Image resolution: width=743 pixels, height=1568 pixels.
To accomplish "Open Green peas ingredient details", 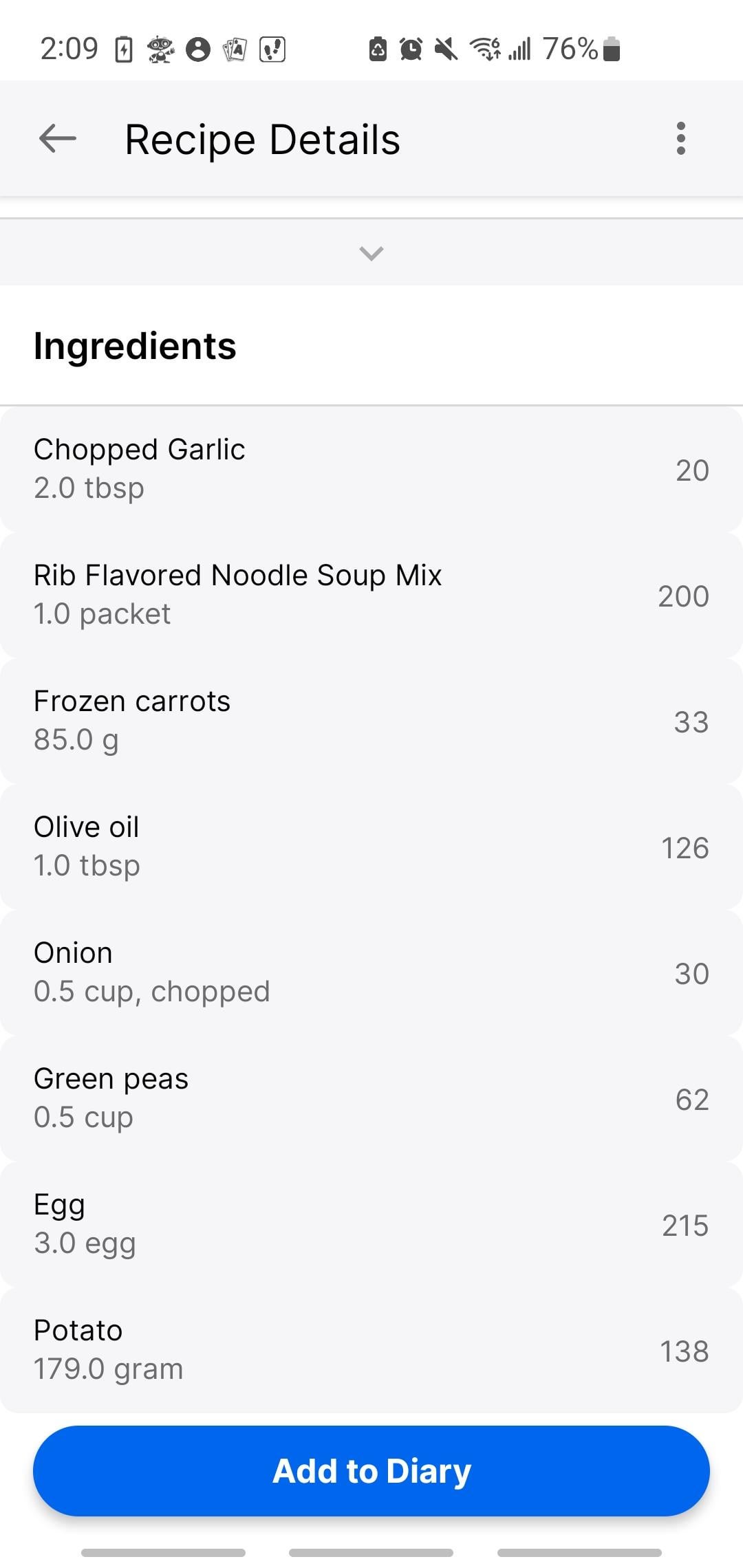I will pos(371,1098).
